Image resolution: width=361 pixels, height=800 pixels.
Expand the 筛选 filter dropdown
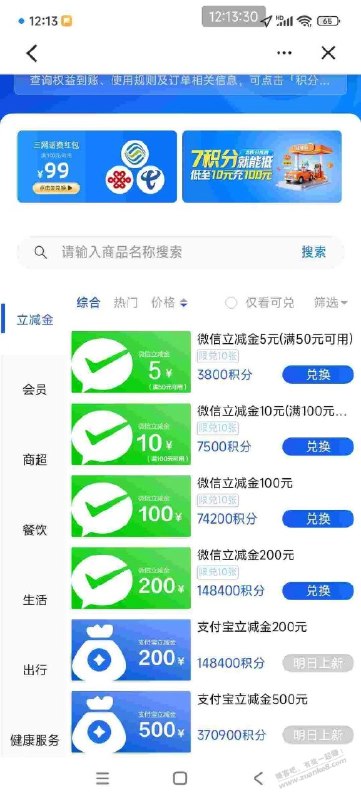pyautogui.click(x=330, y=303)
